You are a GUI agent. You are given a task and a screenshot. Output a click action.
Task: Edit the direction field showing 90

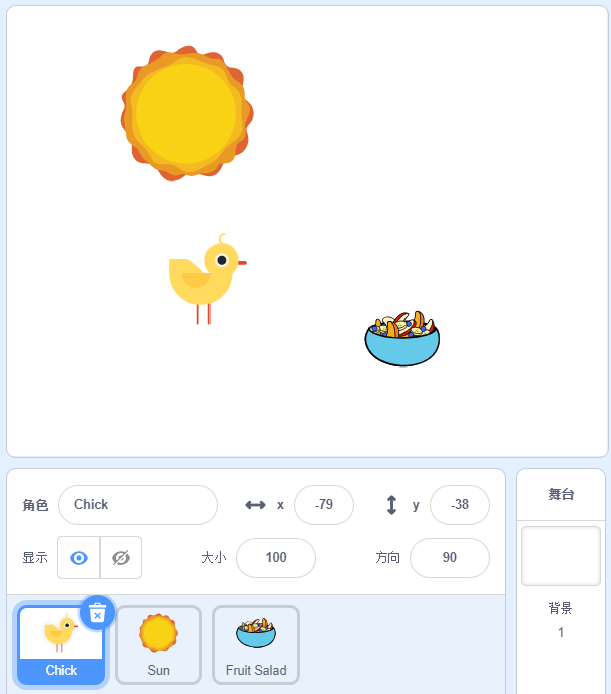[x=449, y=558]
